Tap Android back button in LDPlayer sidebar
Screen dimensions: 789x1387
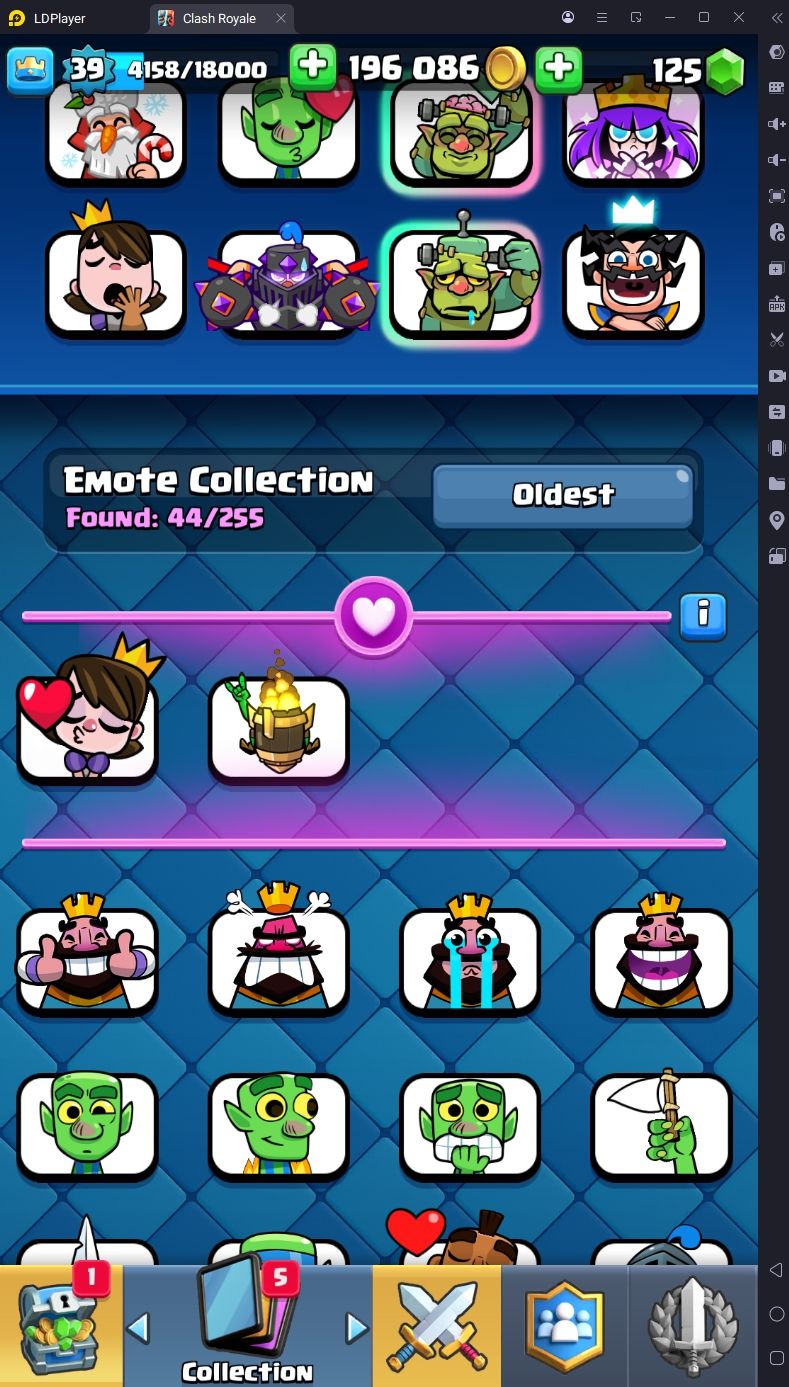[x=776, y=1270]
